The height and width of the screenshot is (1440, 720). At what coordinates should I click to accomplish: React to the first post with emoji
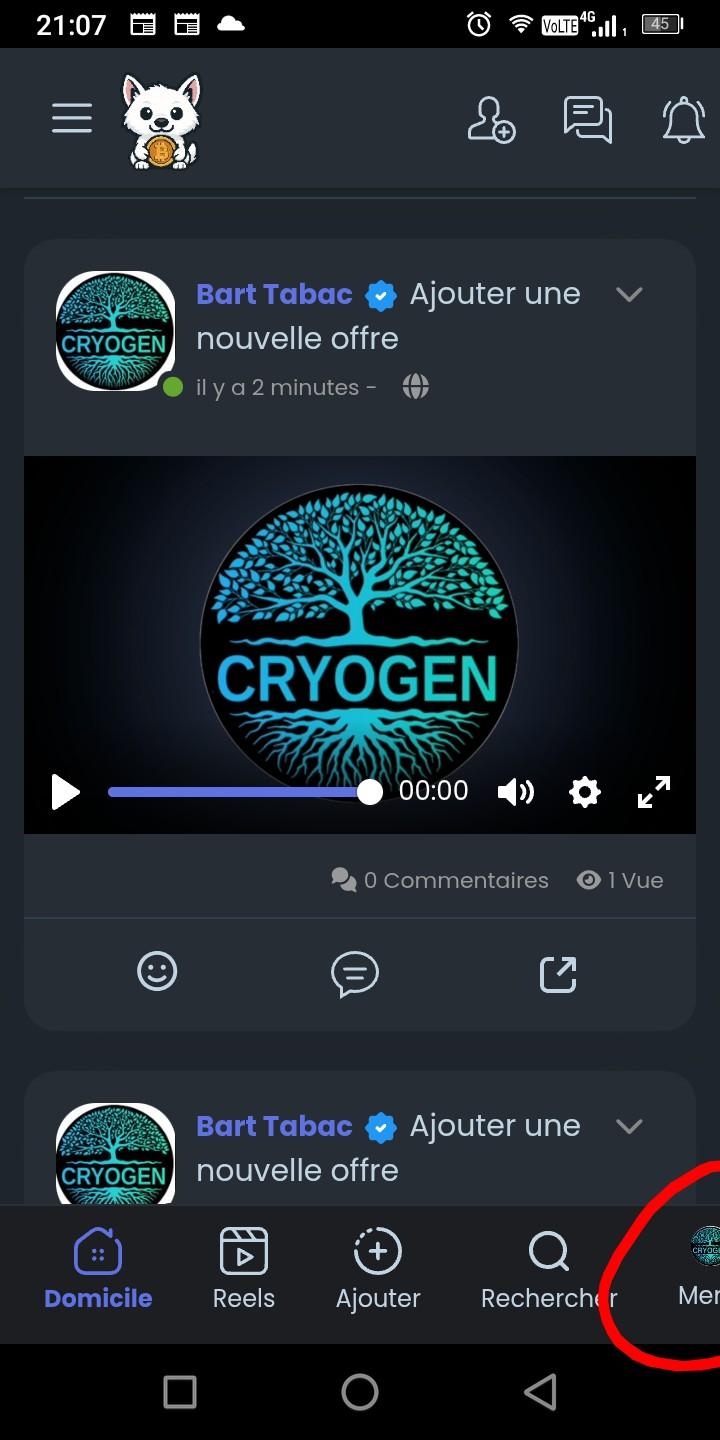[157, 972]
